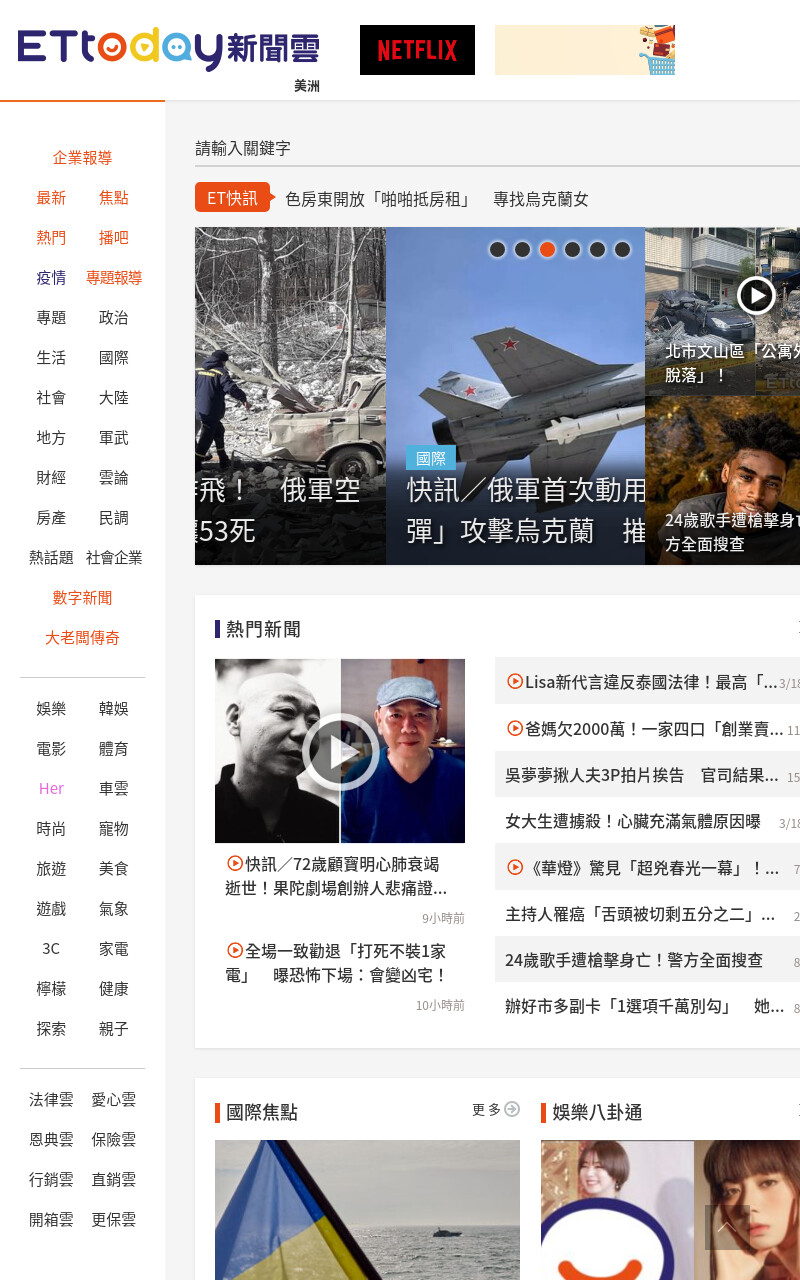
Task: Open the 法律雲 link
Action: coord(51,1100)
